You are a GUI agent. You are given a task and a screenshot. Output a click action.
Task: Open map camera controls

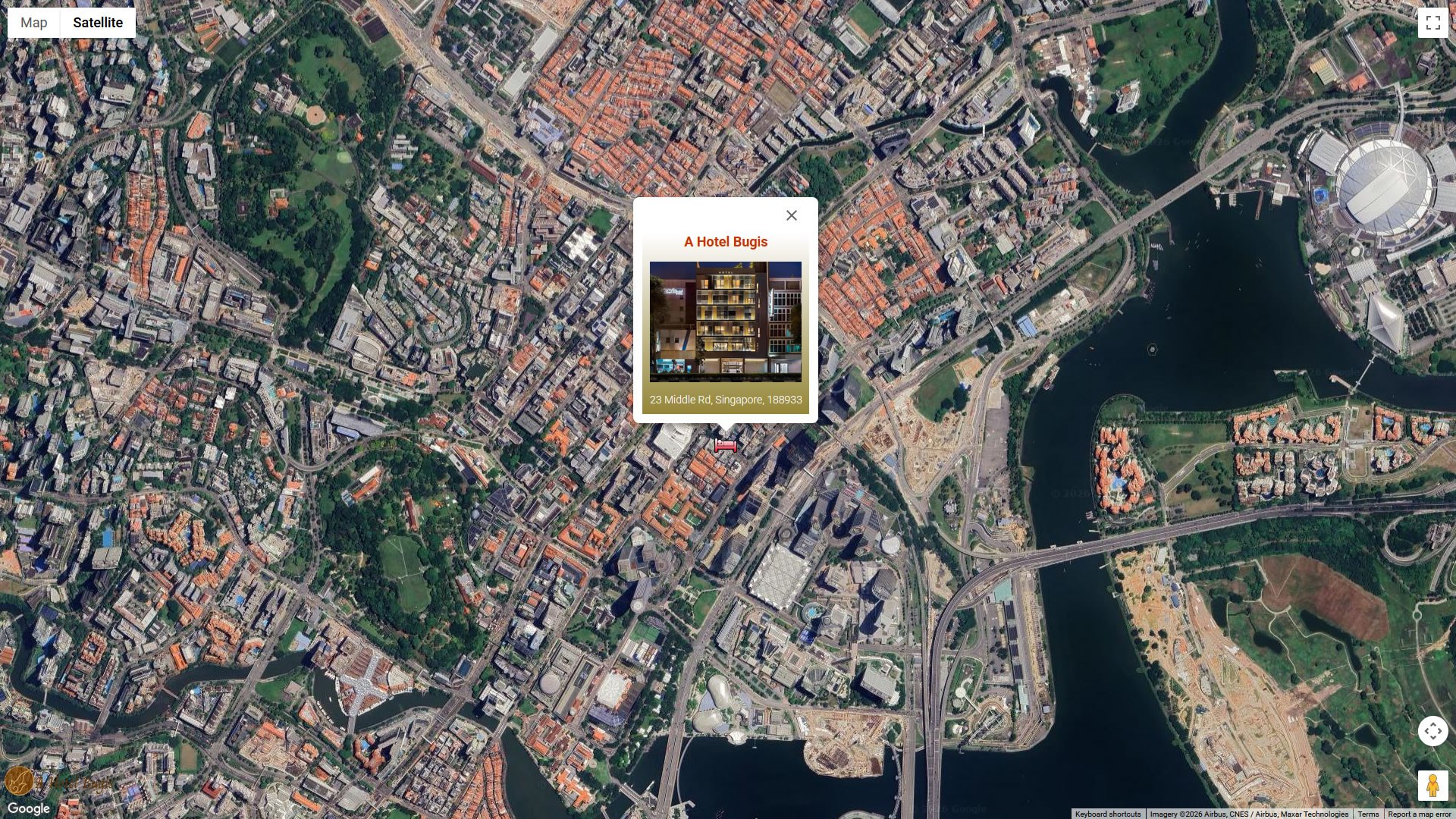tap(1432, 731)
